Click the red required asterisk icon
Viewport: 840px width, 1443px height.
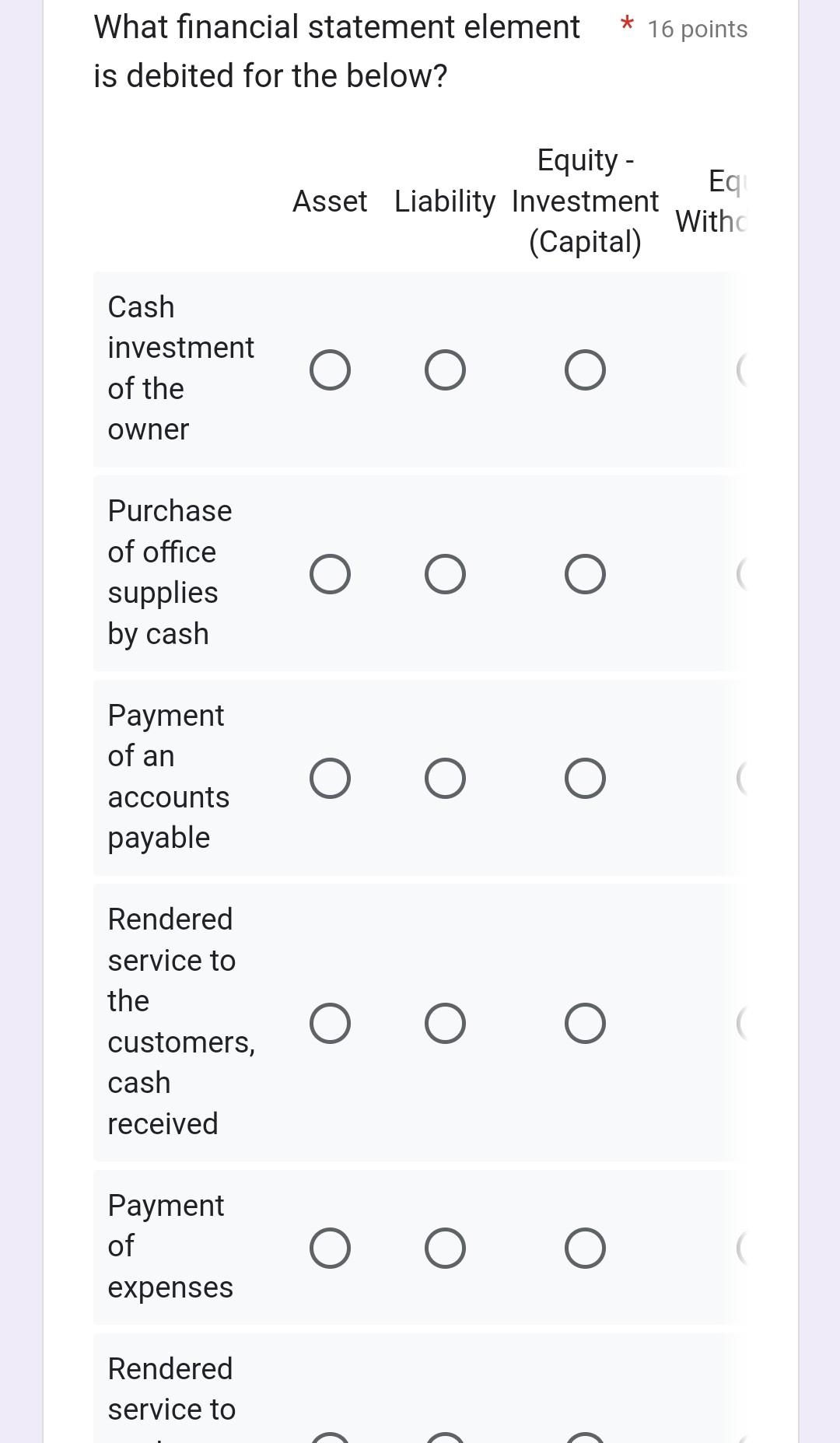coord(627,26)
